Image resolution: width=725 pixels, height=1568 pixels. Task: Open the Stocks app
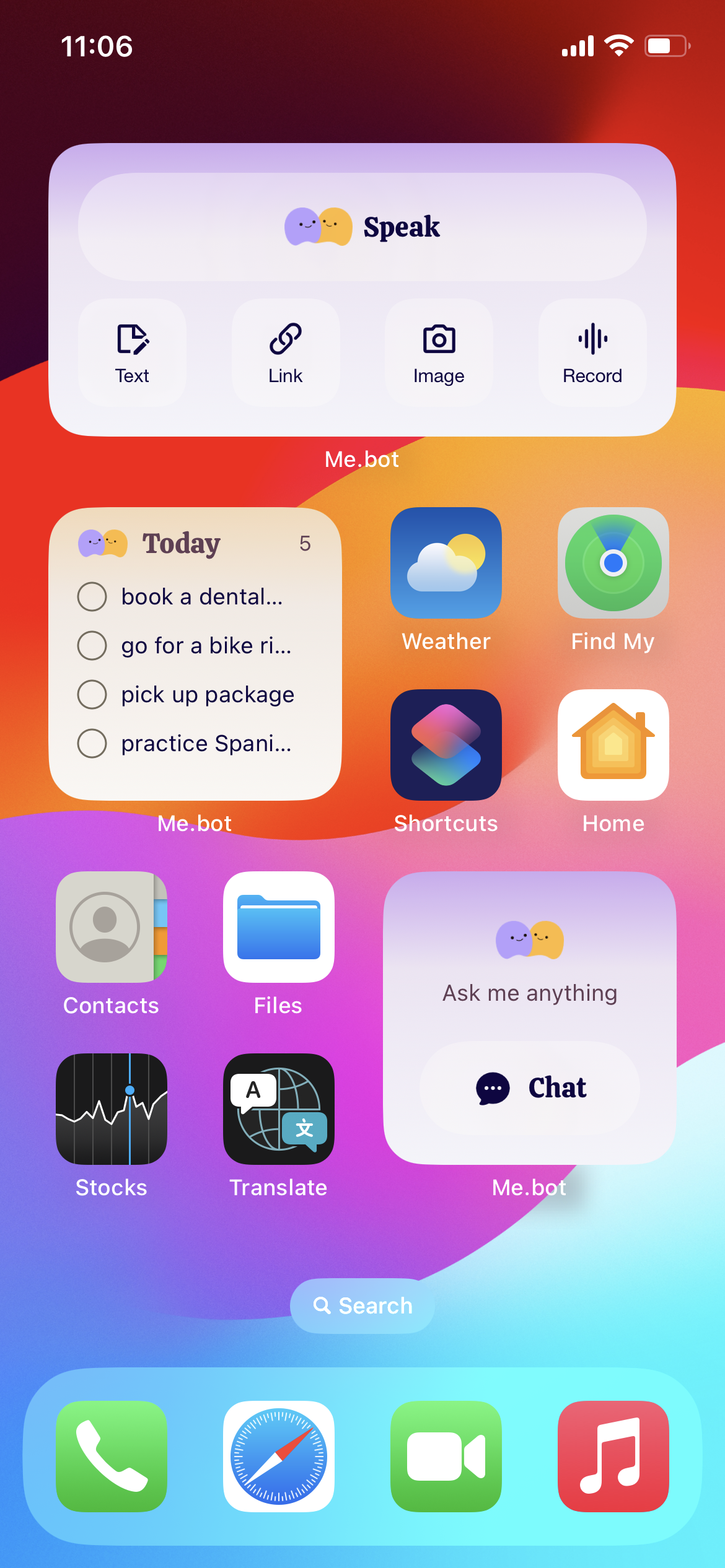pos(112,1109)
